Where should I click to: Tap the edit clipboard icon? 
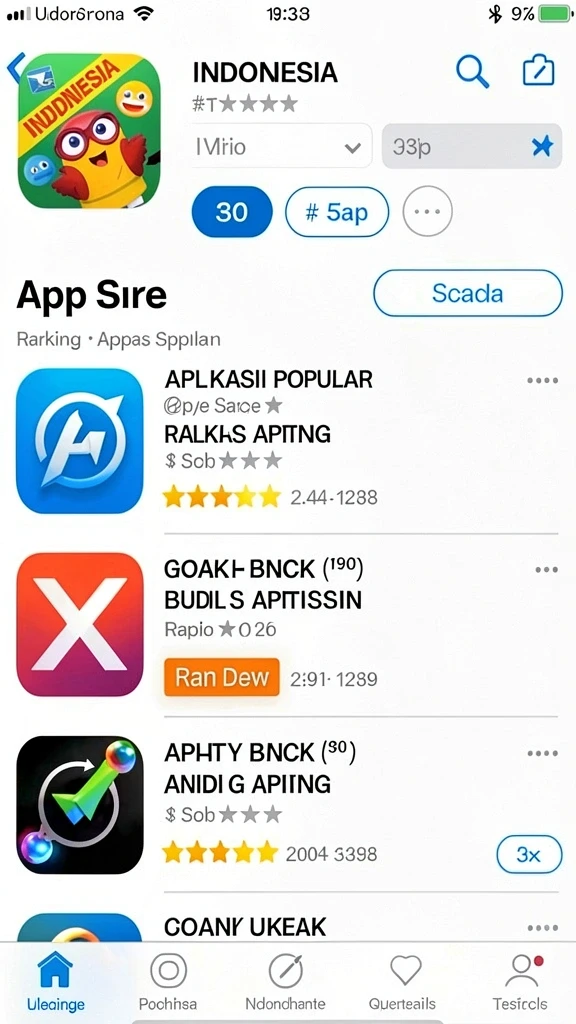539,71
